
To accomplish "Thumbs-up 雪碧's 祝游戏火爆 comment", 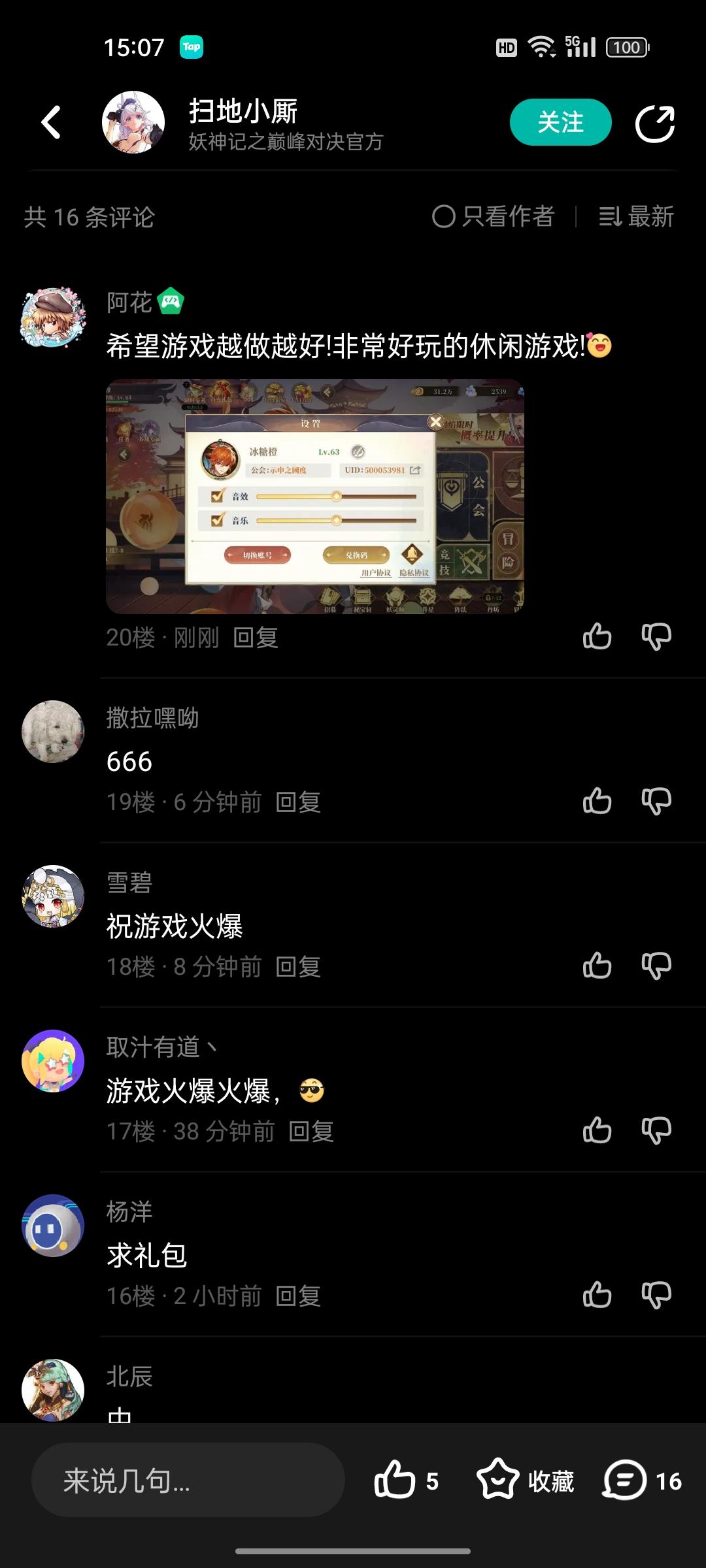I will 597,967.
